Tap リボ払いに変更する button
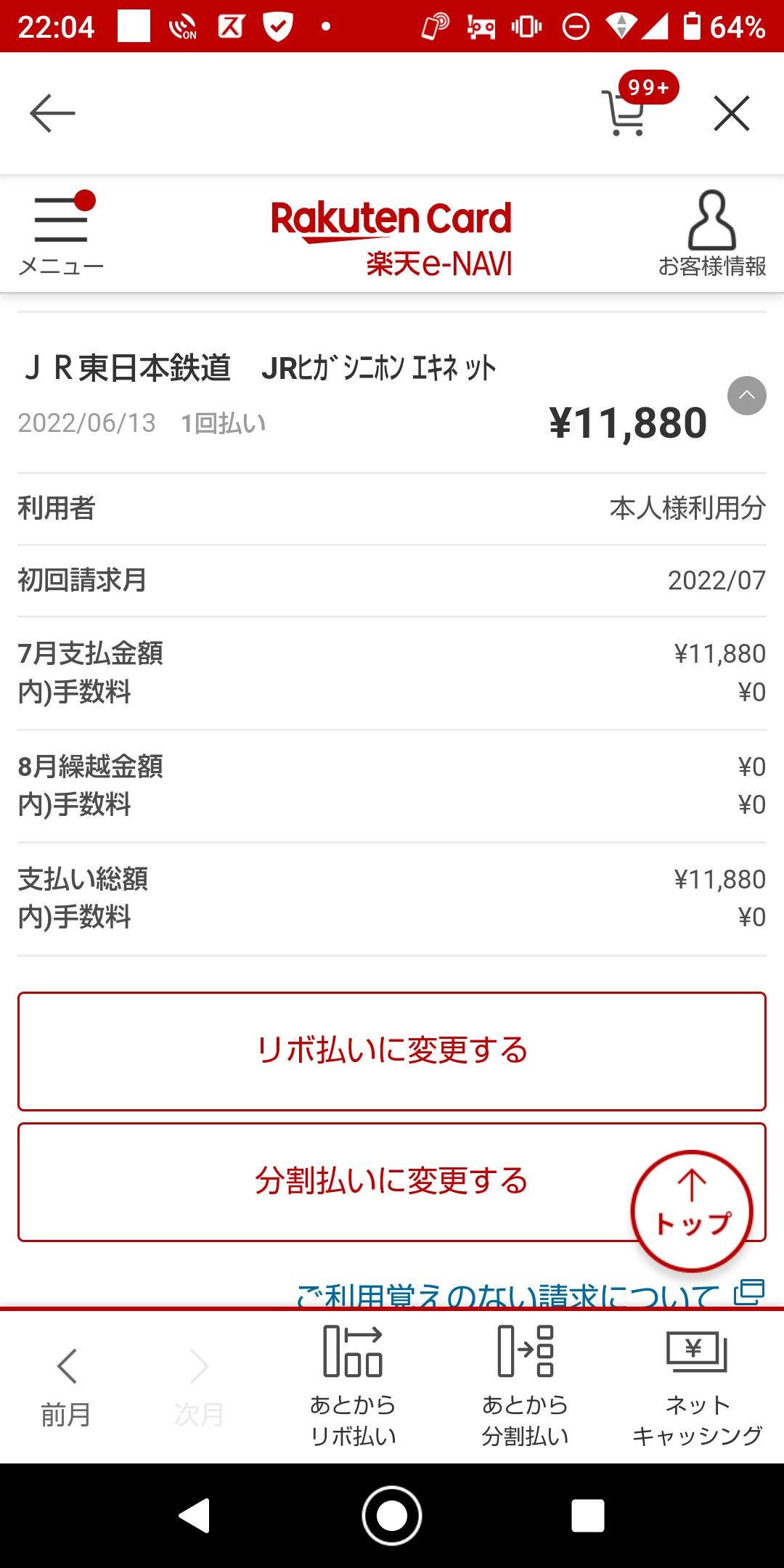Image resolution: width=784 pixels, height=1568 pixels. tap(392, 1050)
